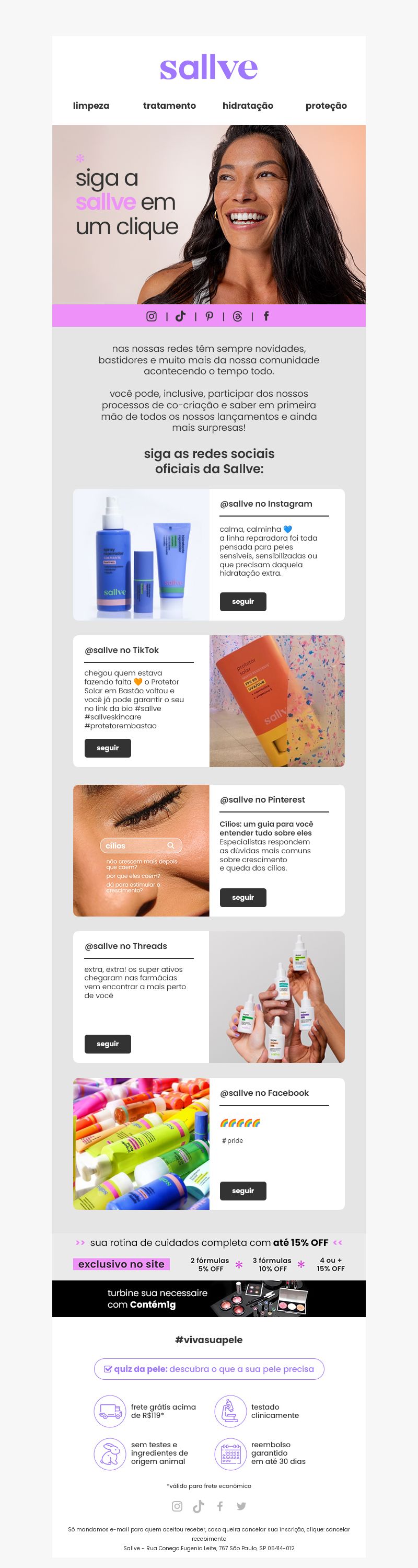
Task: Go to the tratamento category
Action: point(169,106)
